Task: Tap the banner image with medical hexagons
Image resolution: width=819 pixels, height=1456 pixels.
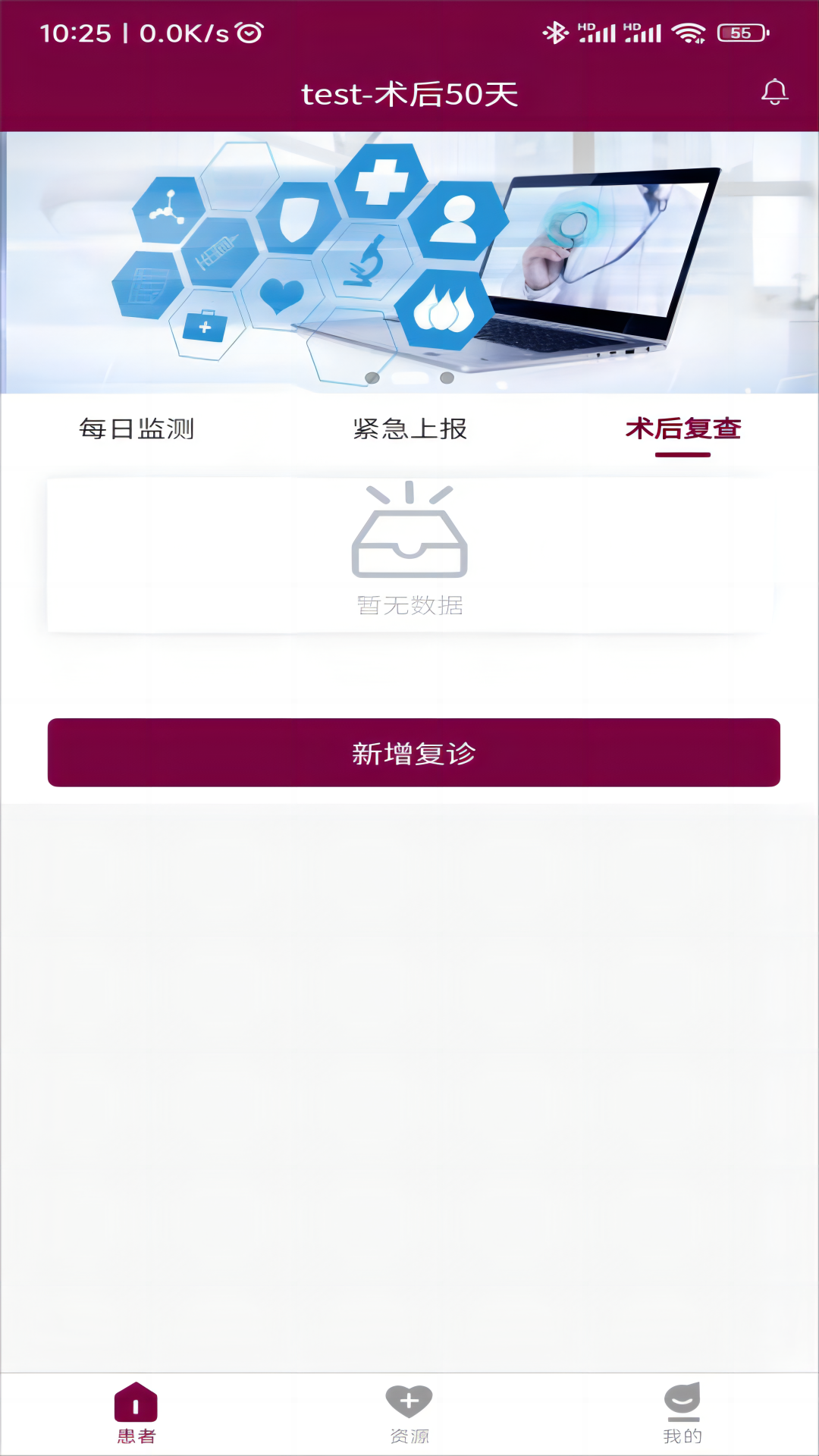Action: 409,262
